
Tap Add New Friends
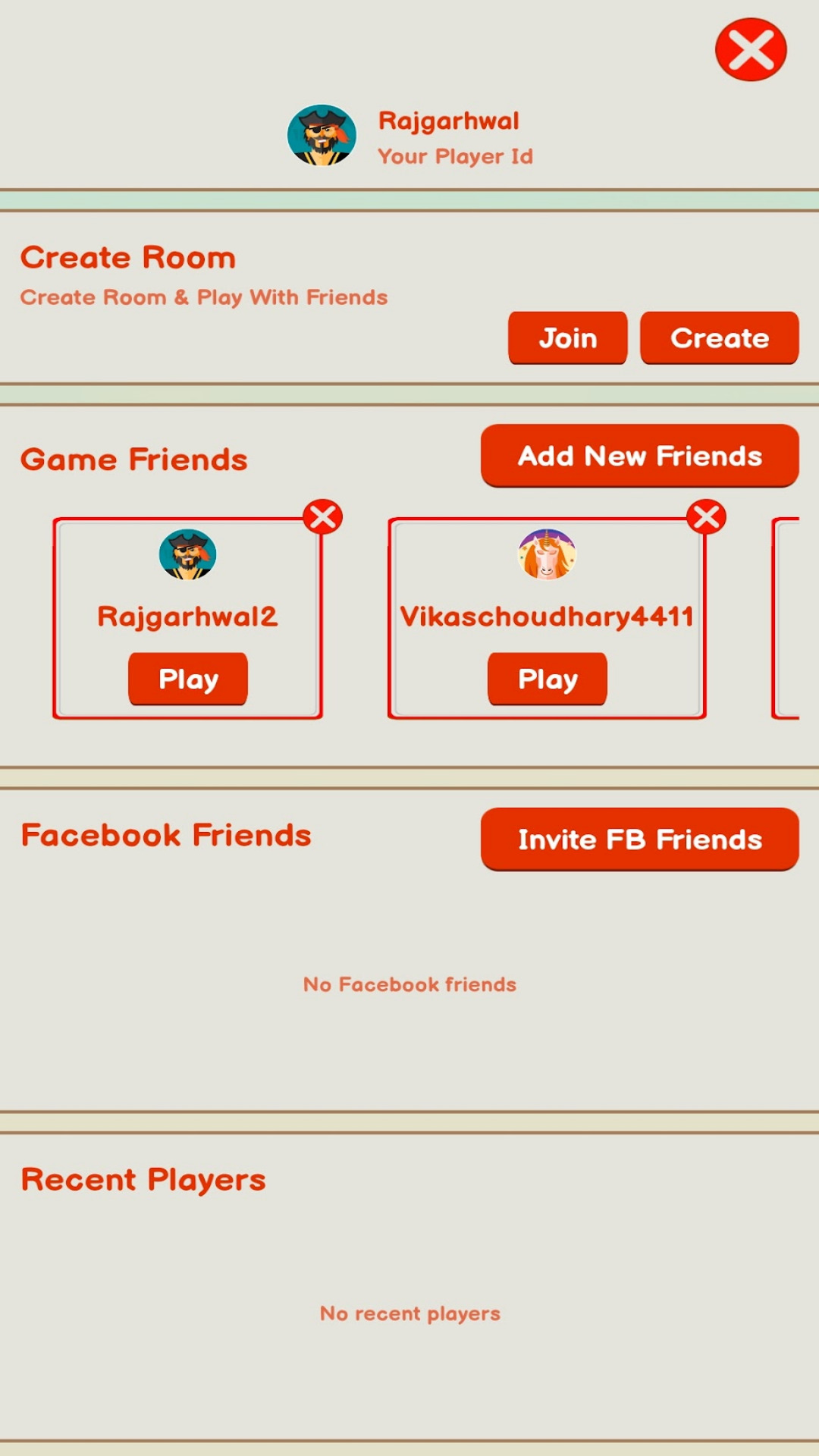coord(639,456)
